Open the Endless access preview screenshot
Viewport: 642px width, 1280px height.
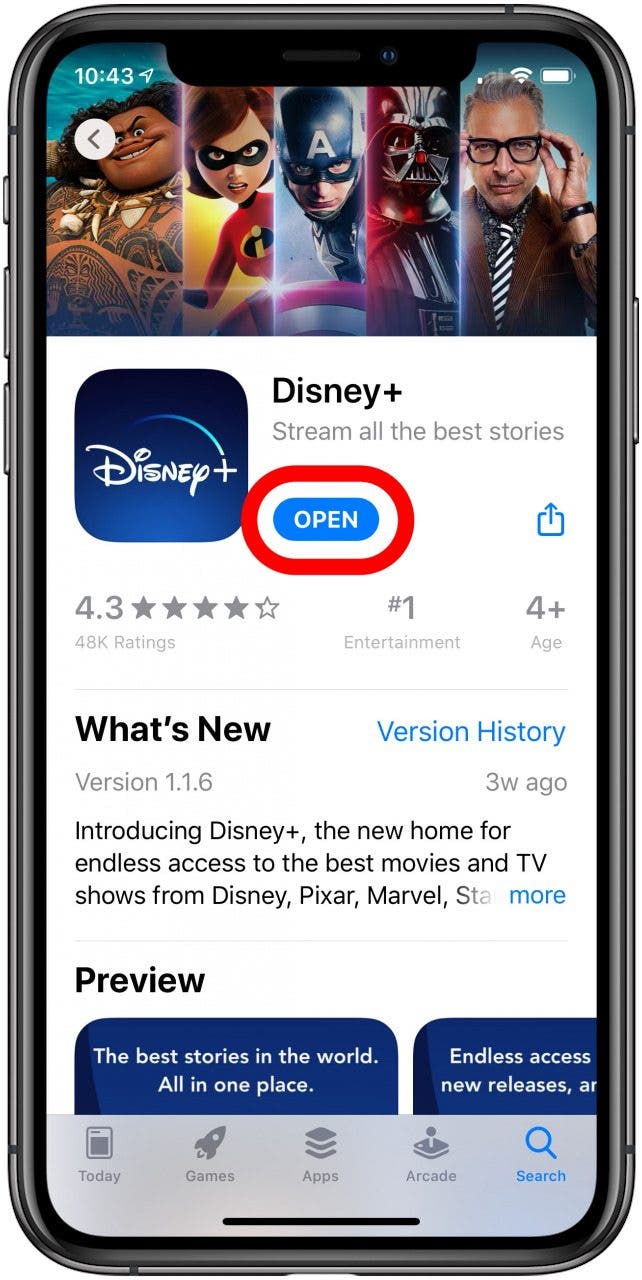(506, 1066)
